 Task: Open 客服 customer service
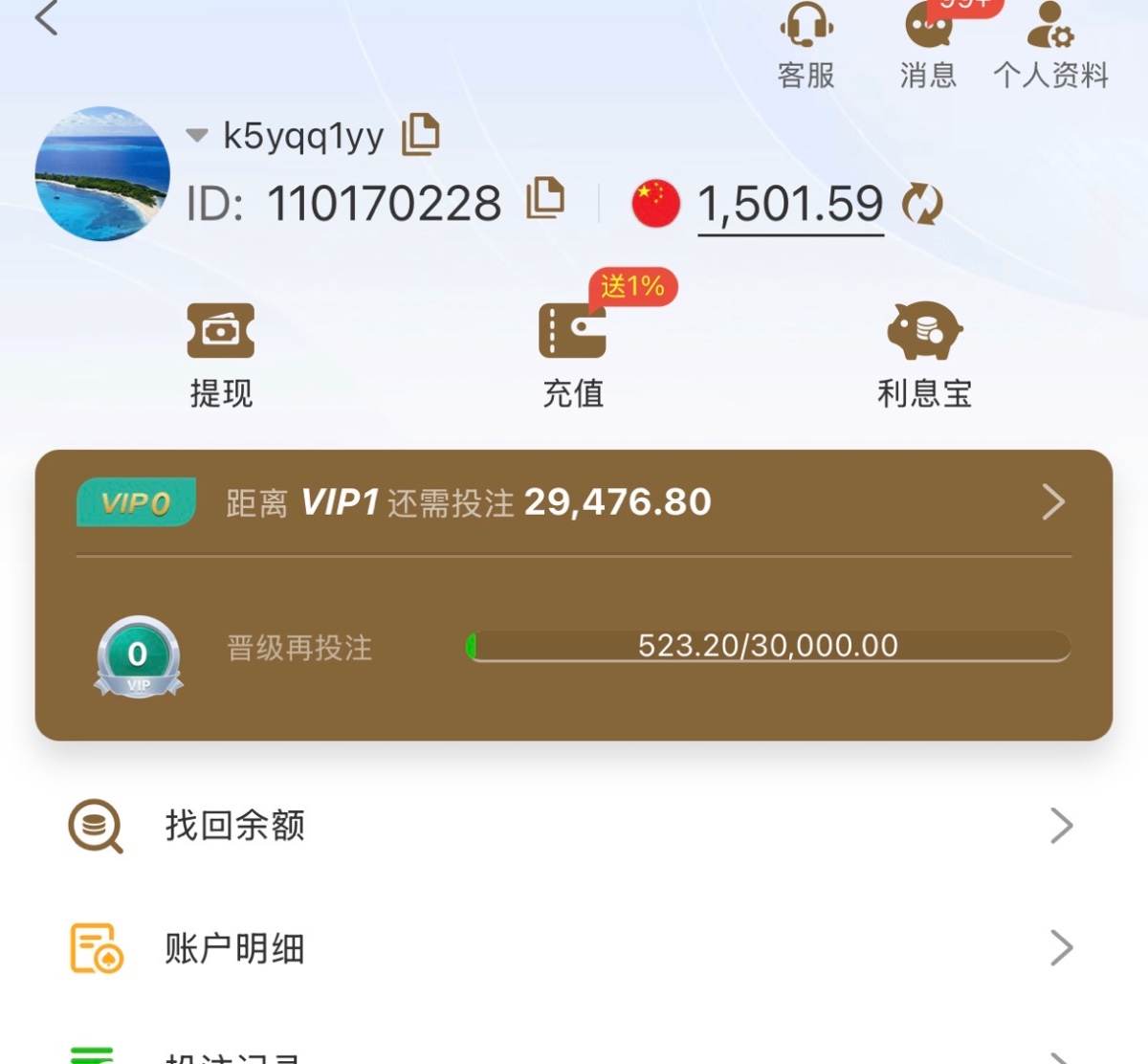pos(806,46)
